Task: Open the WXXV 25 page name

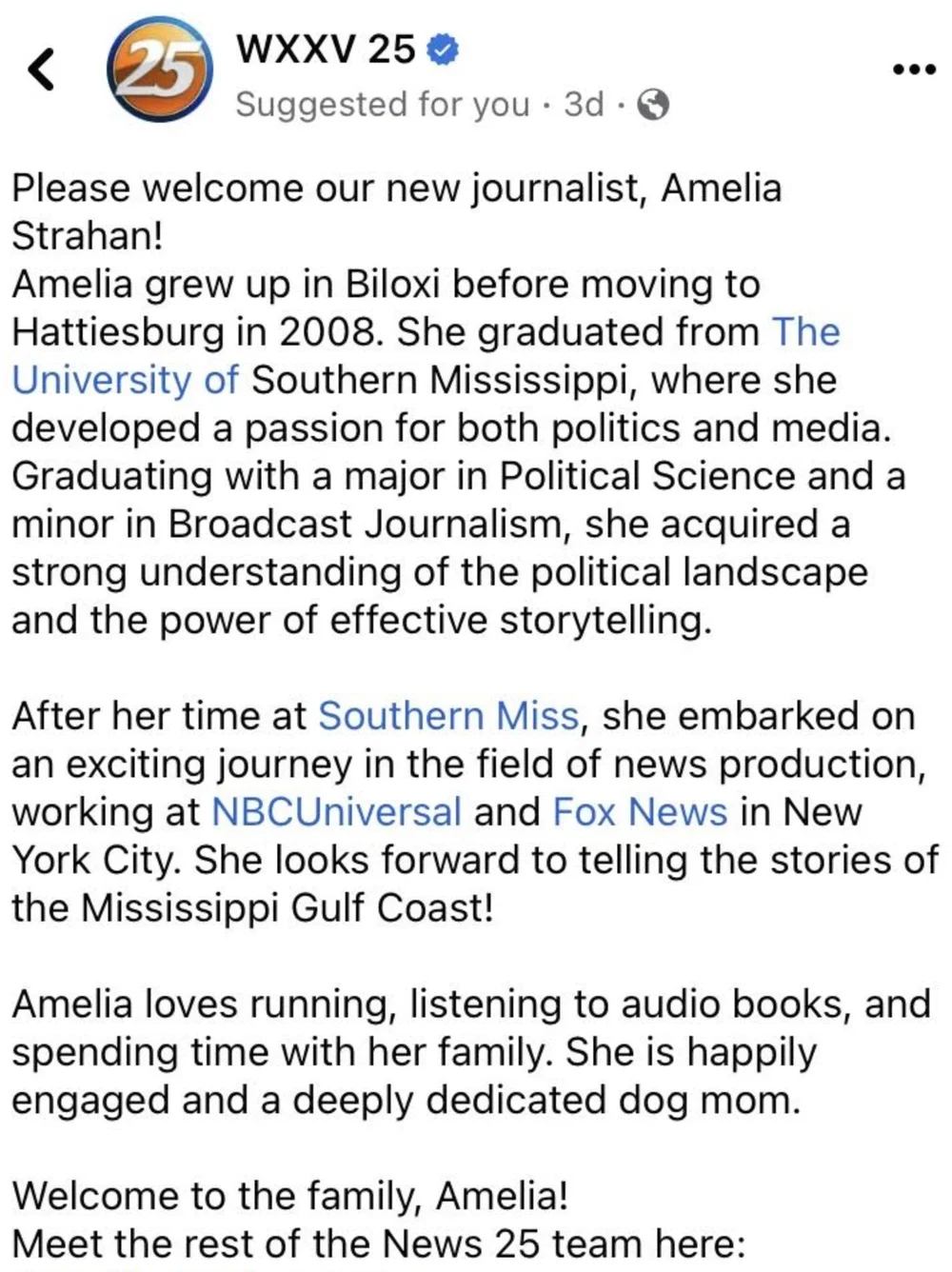Action: tap(326, 49)
